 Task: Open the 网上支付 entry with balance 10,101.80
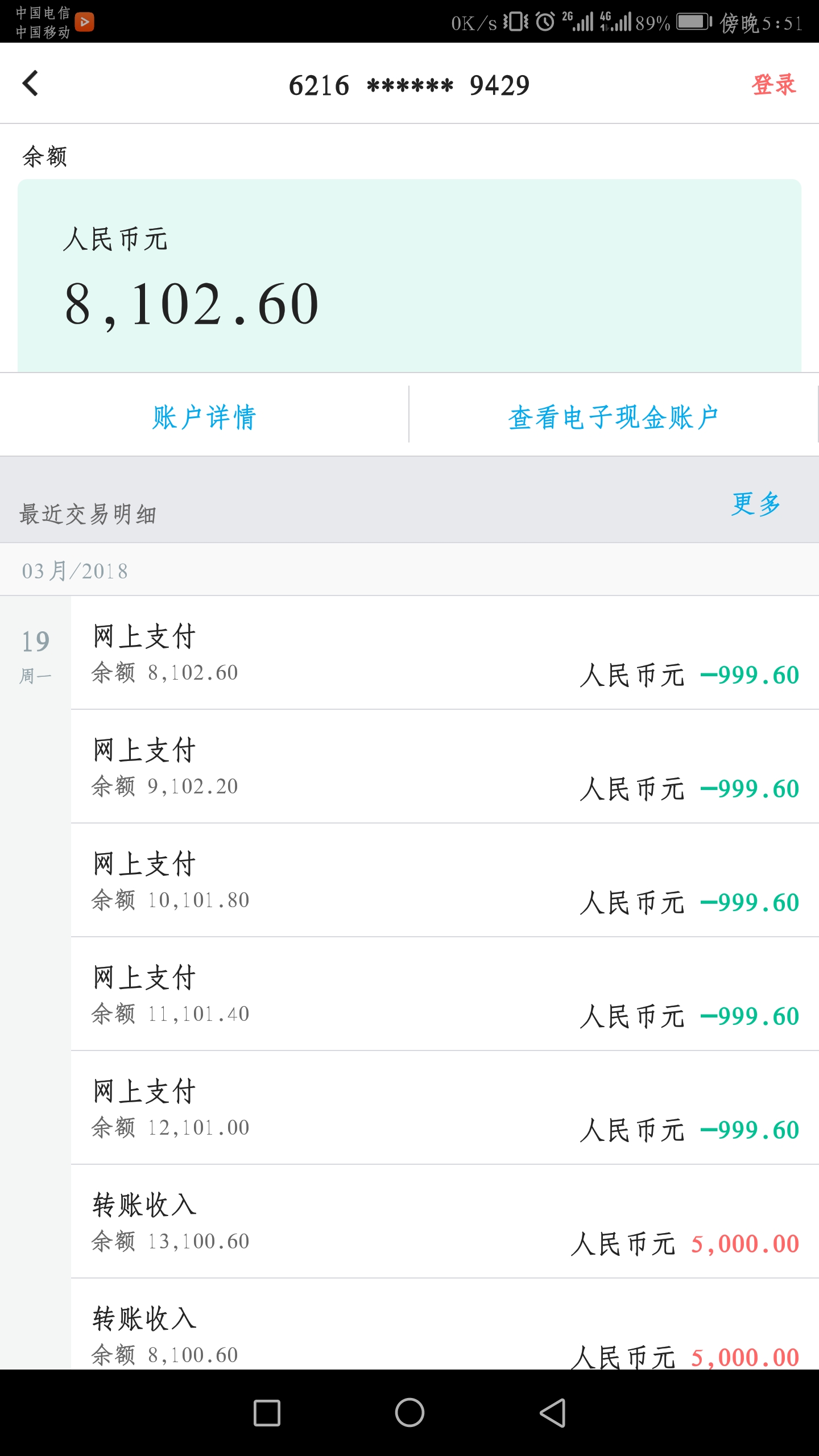point(445,880)
